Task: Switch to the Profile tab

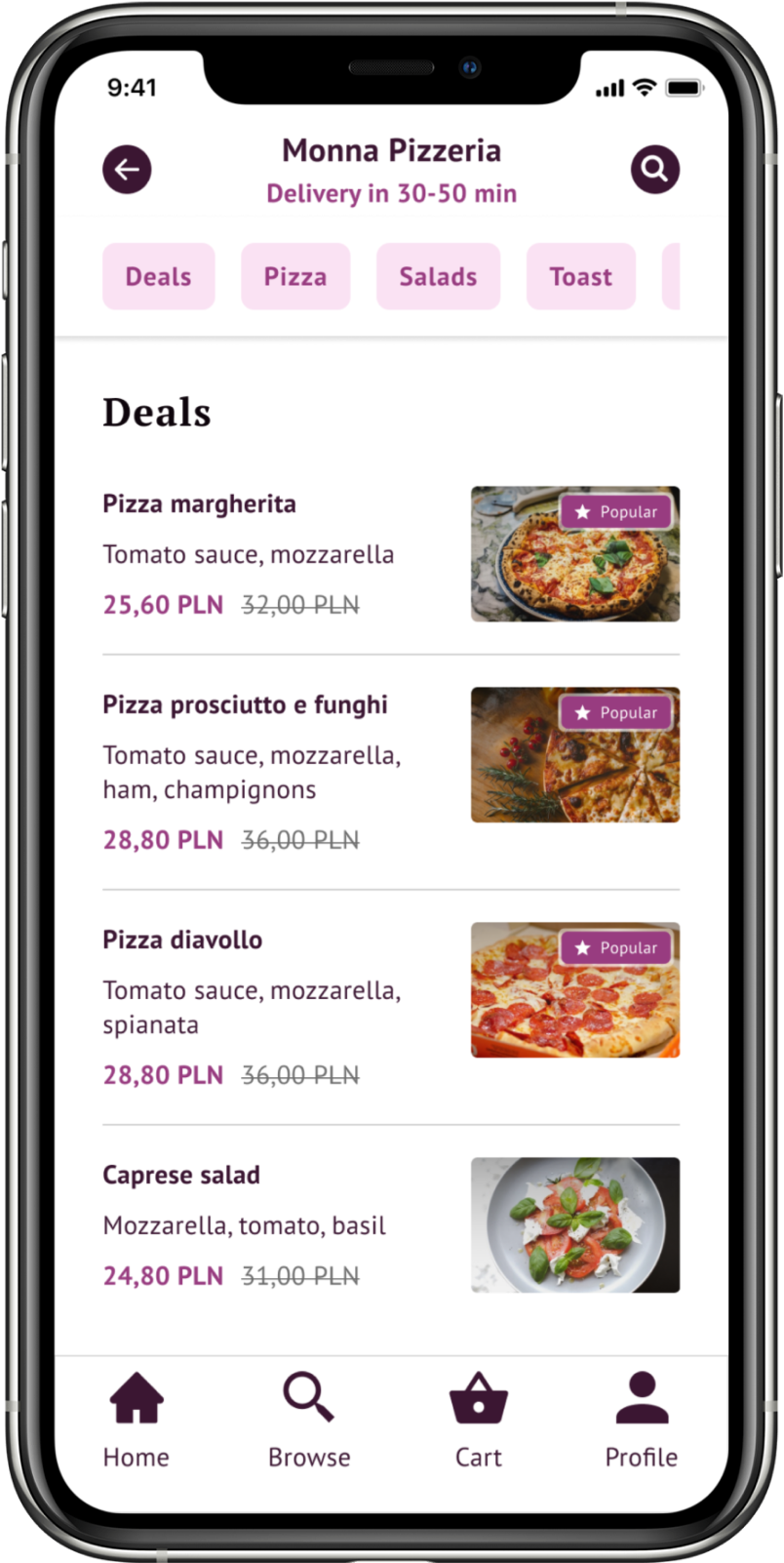Action: pyautogui.click(x=641, y=1420)
